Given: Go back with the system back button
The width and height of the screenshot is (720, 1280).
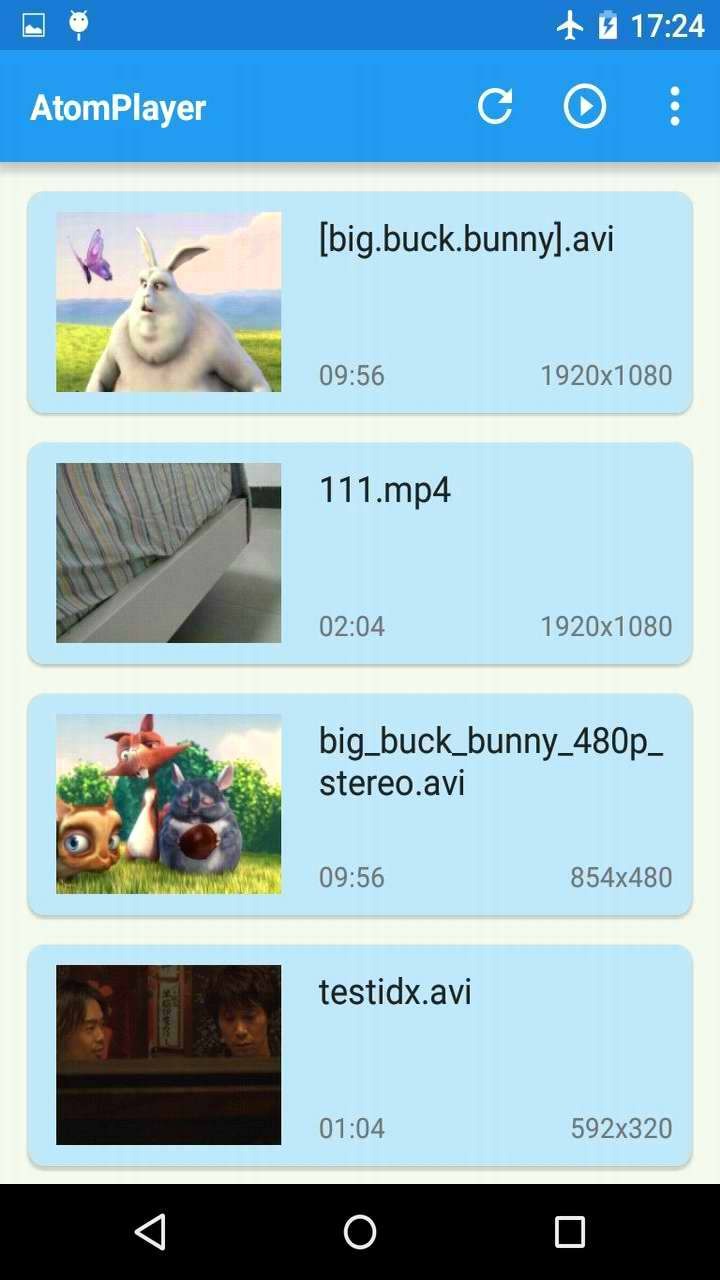Looking at the screenshot, I should [150, 1232].
